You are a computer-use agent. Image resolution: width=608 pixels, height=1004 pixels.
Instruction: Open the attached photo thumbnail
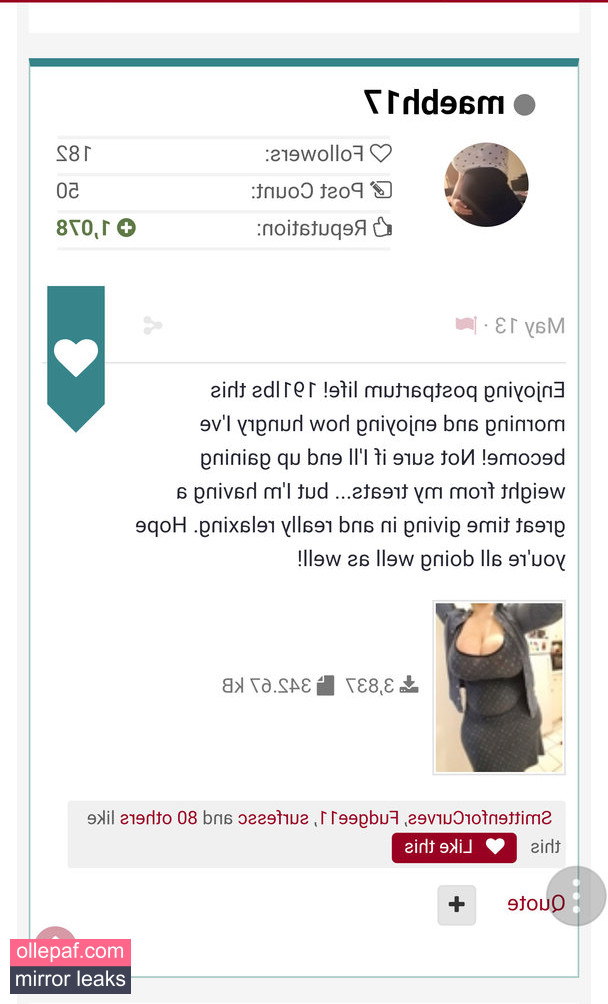pos(499,687)
